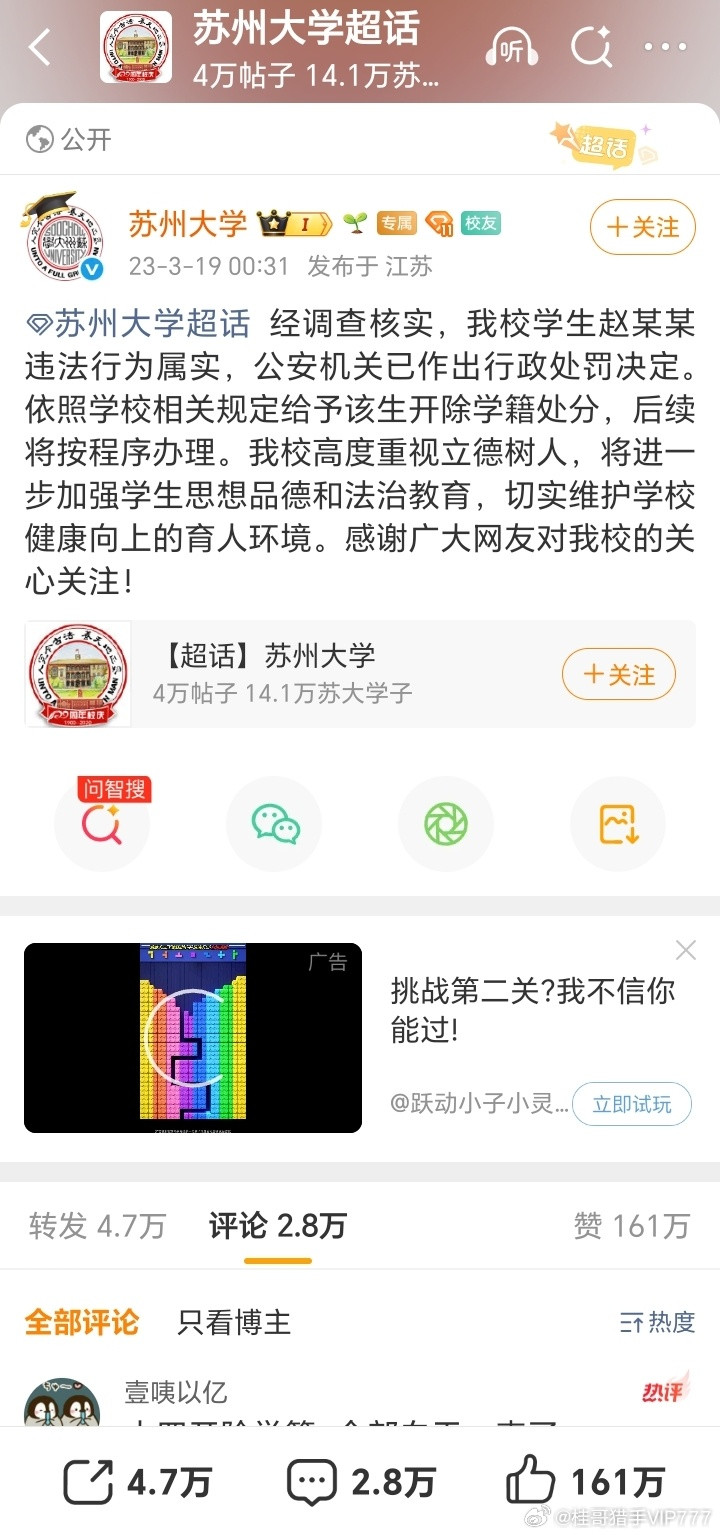The height and width of the screenshot is (1535, 720).
Task: Share the post via the WeChat icon
Action: point(274,823)
